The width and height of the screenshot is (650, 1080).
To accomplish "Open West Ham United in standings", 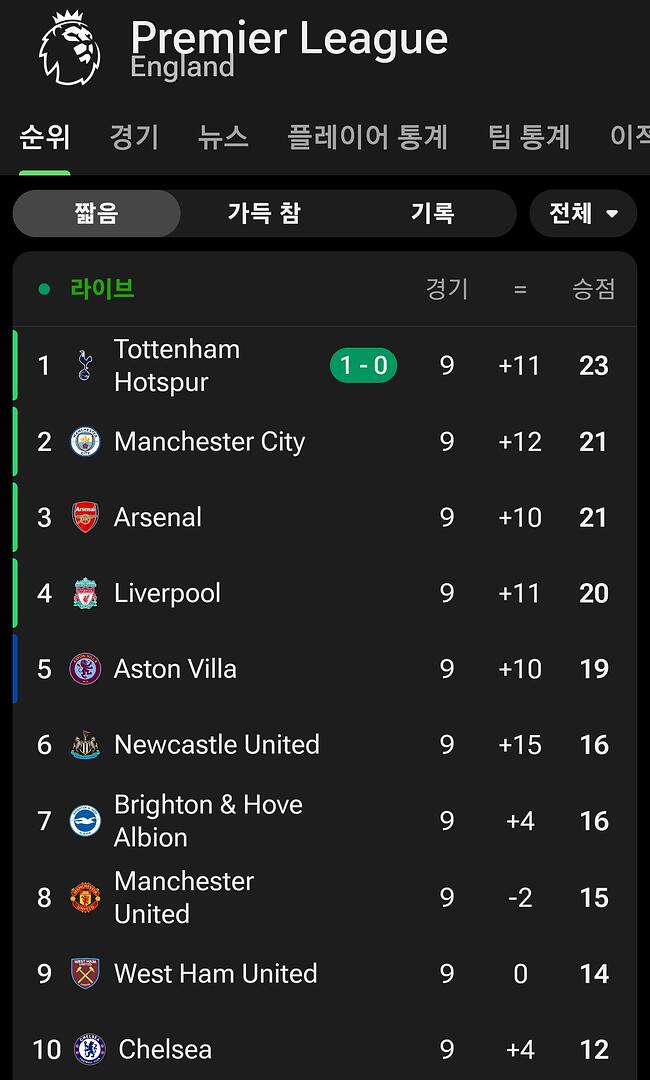I will coord(215,974).
